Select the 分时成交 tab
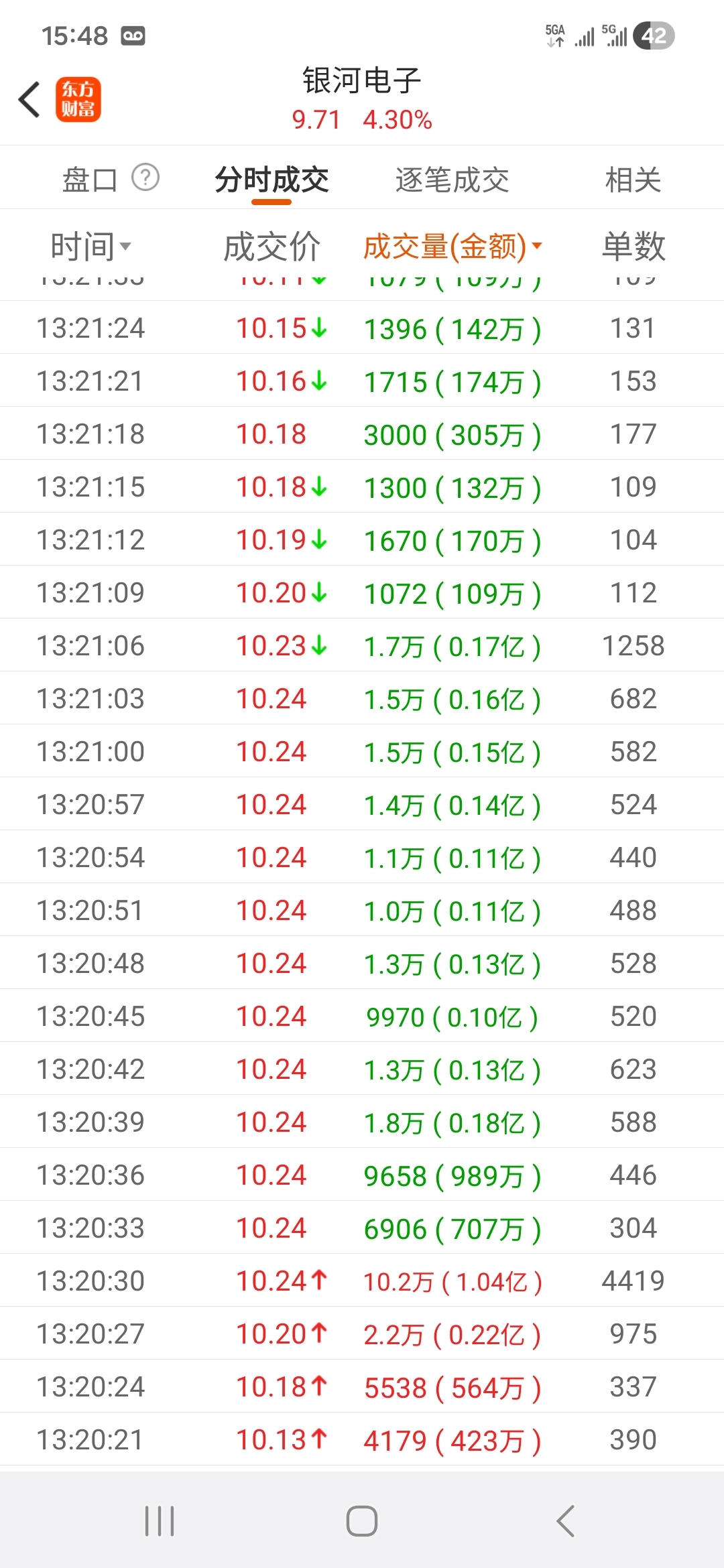Screen dimensions: 724x1568 tap(271, 180)
